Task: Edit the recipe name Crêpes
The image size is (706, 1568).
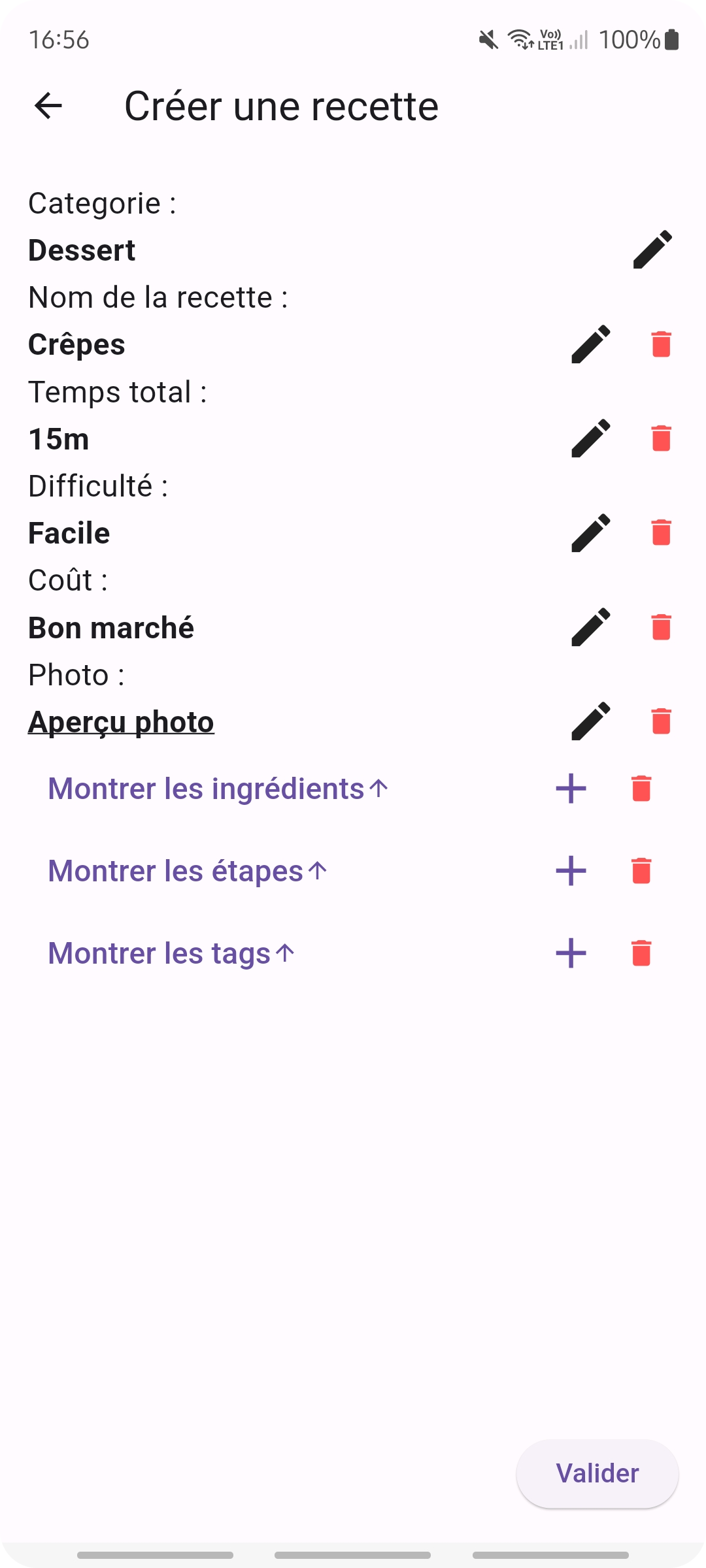Action: tap(591, 344)
